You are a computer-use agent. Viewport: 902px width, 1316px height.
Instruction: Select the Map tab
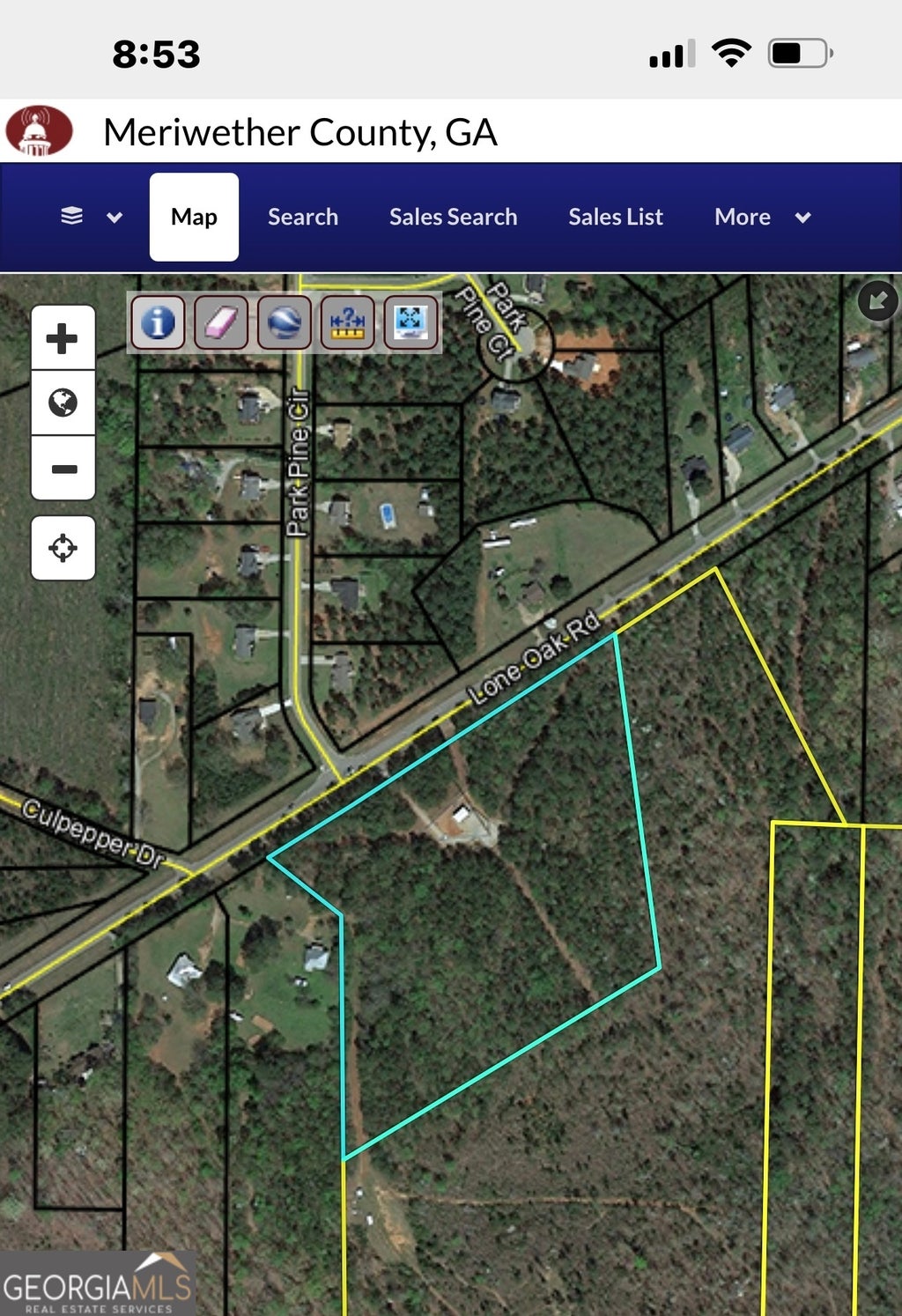pos(194,217)
